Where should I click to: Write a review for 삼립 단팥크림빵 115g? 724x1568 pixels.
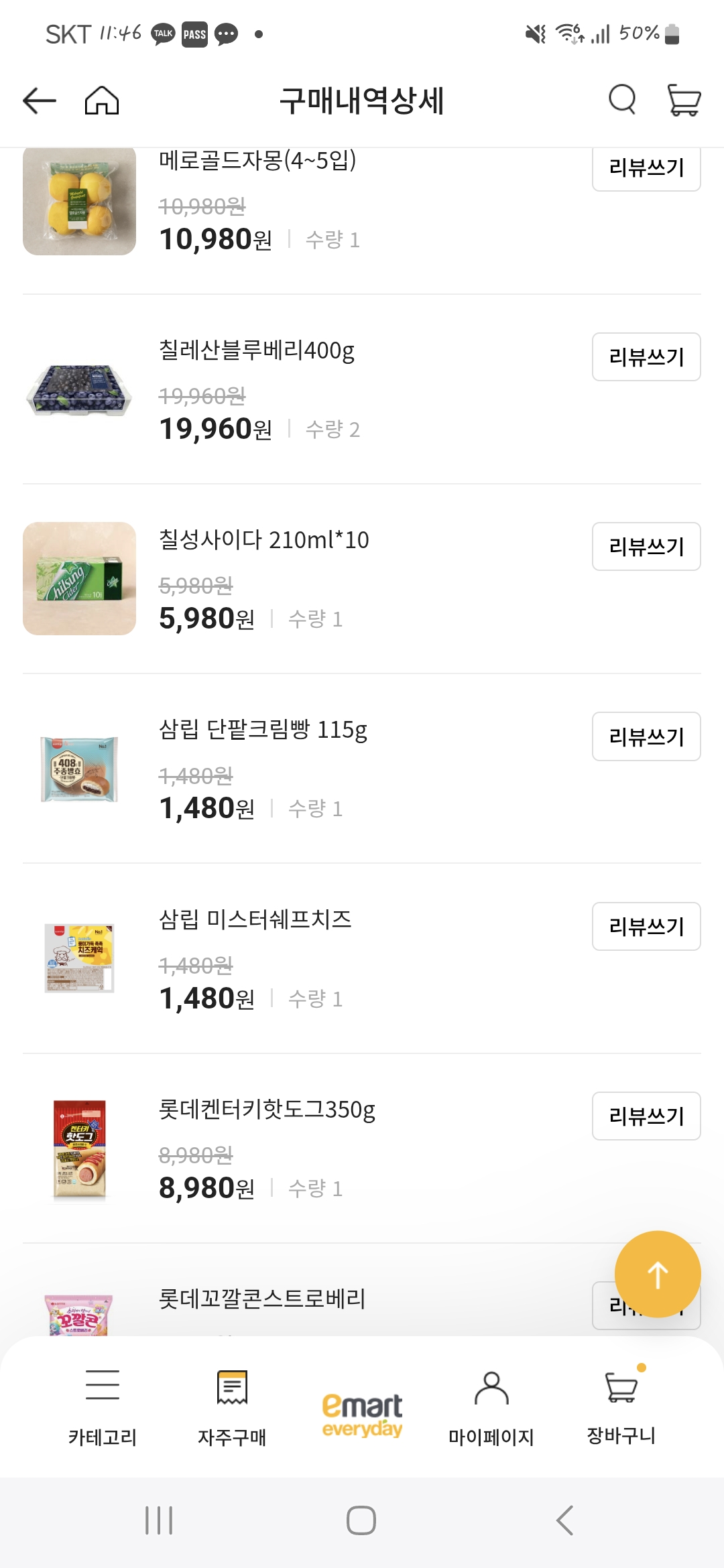point(646,736)
